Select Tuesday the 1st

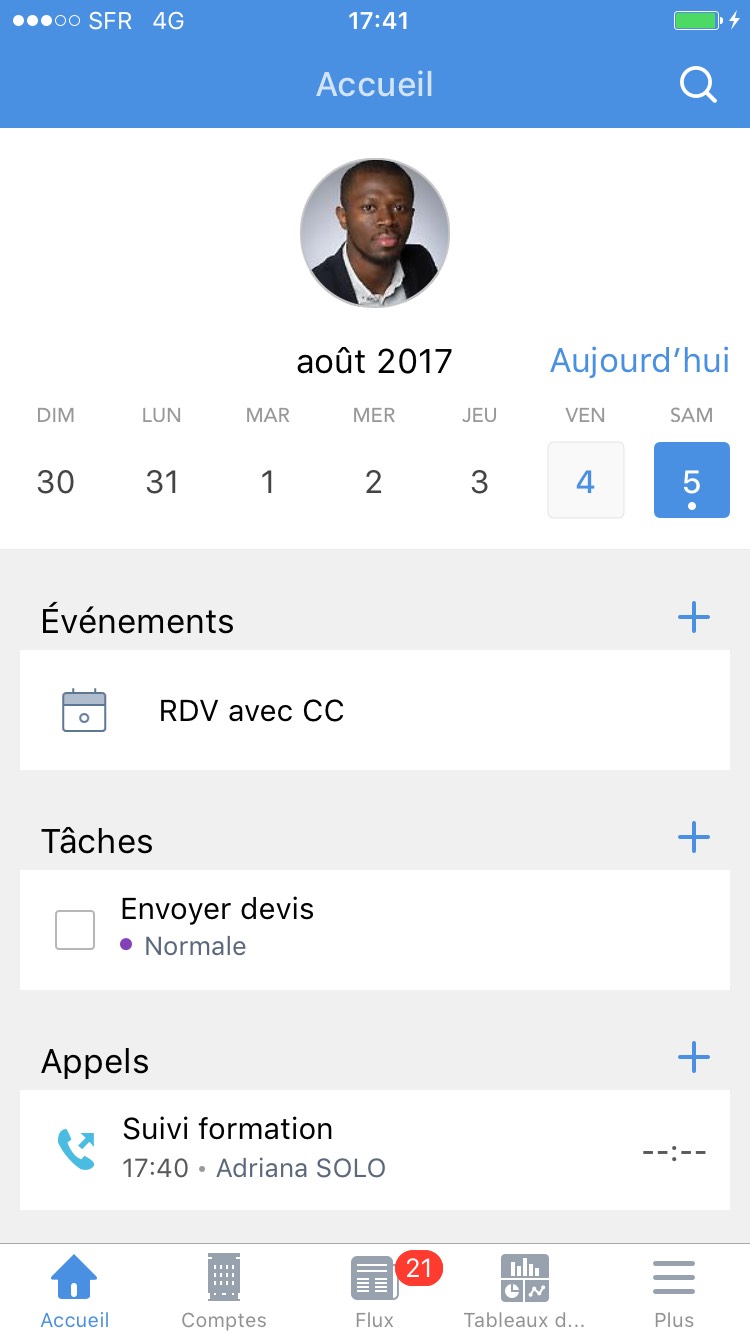coord(268,481)
